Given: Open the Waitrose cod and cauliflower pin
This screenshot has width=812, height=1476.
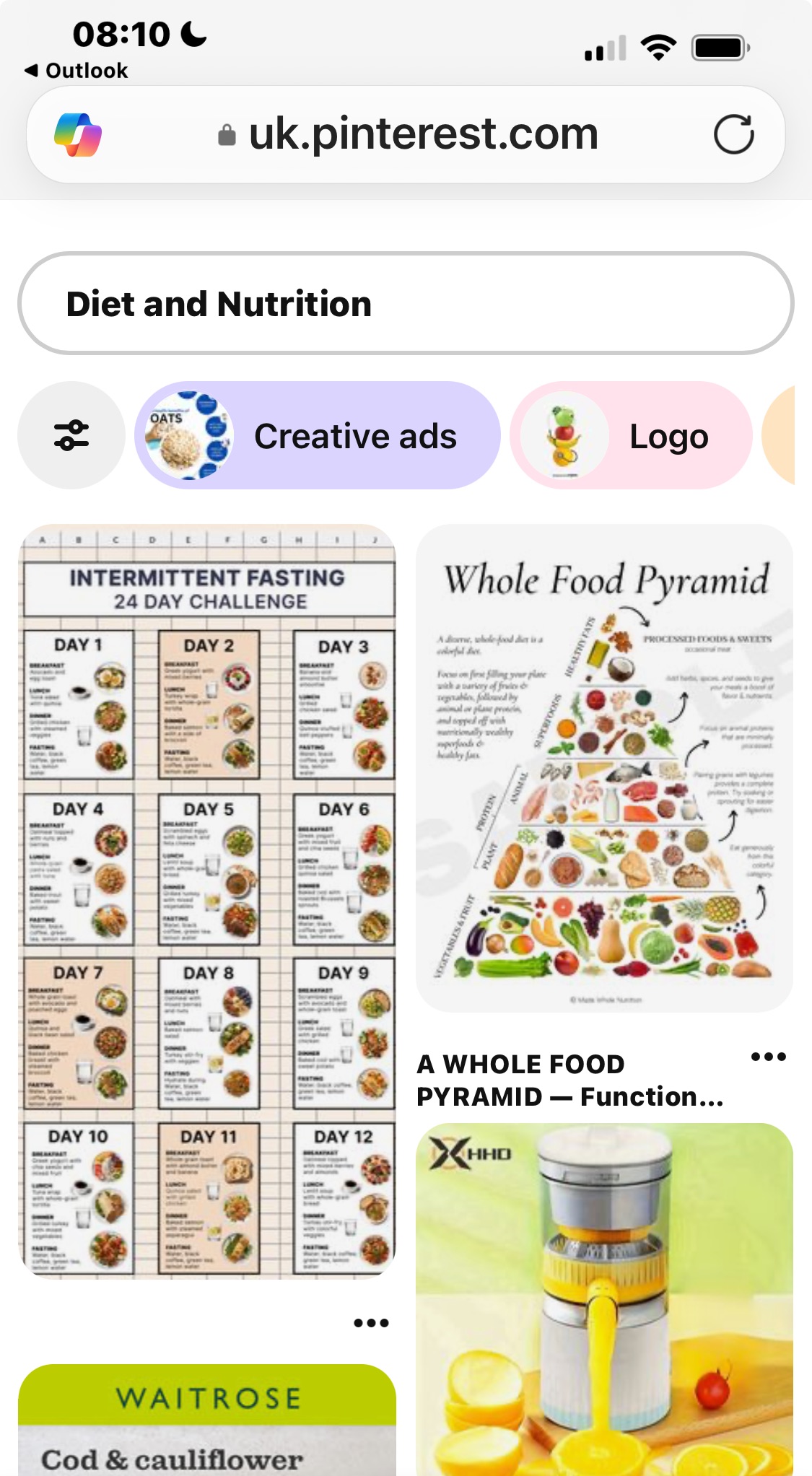Looking at the screenshot, I should tap(207, 1422).
